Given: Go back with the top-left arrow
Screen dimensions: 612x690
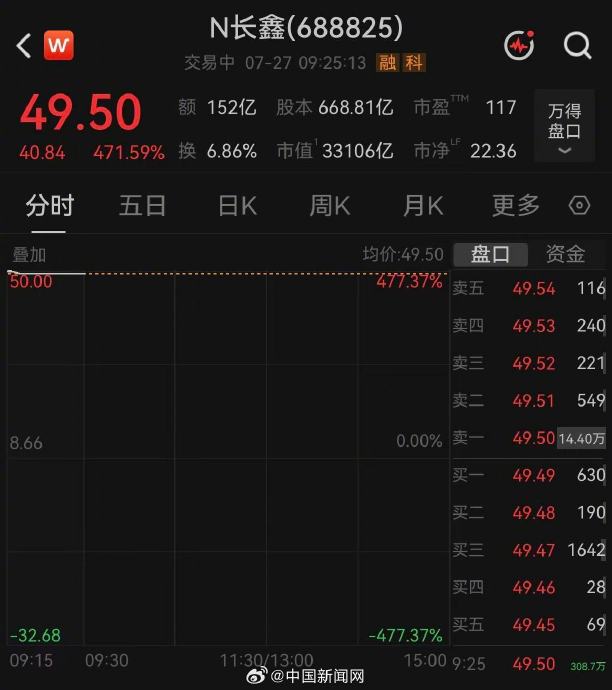Looking at the screenshot, I should (24, 45).
